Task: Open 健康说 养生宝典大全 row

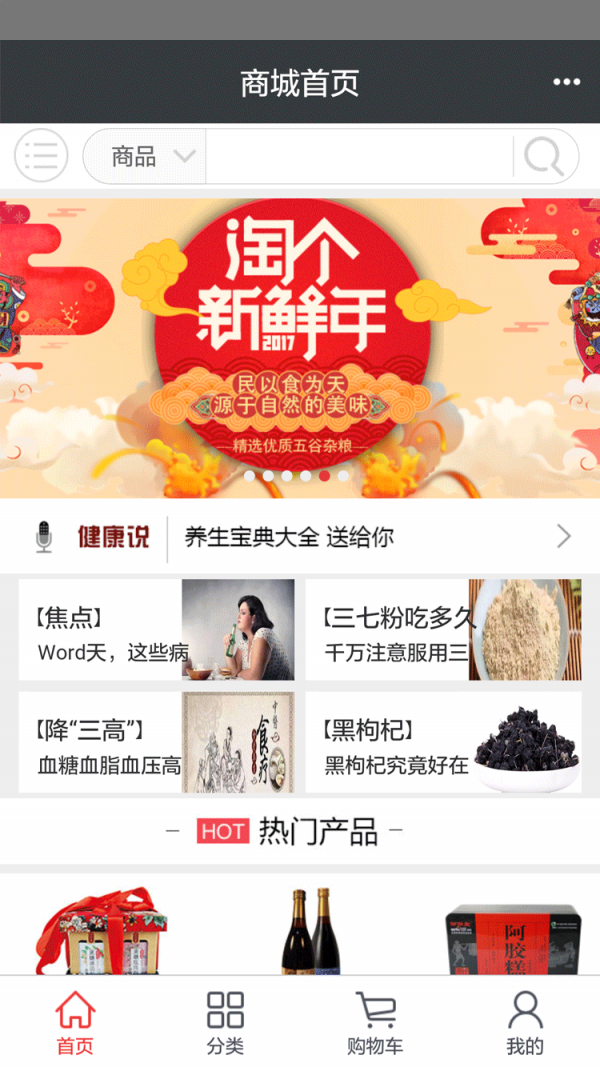Action: click(300, 537)
